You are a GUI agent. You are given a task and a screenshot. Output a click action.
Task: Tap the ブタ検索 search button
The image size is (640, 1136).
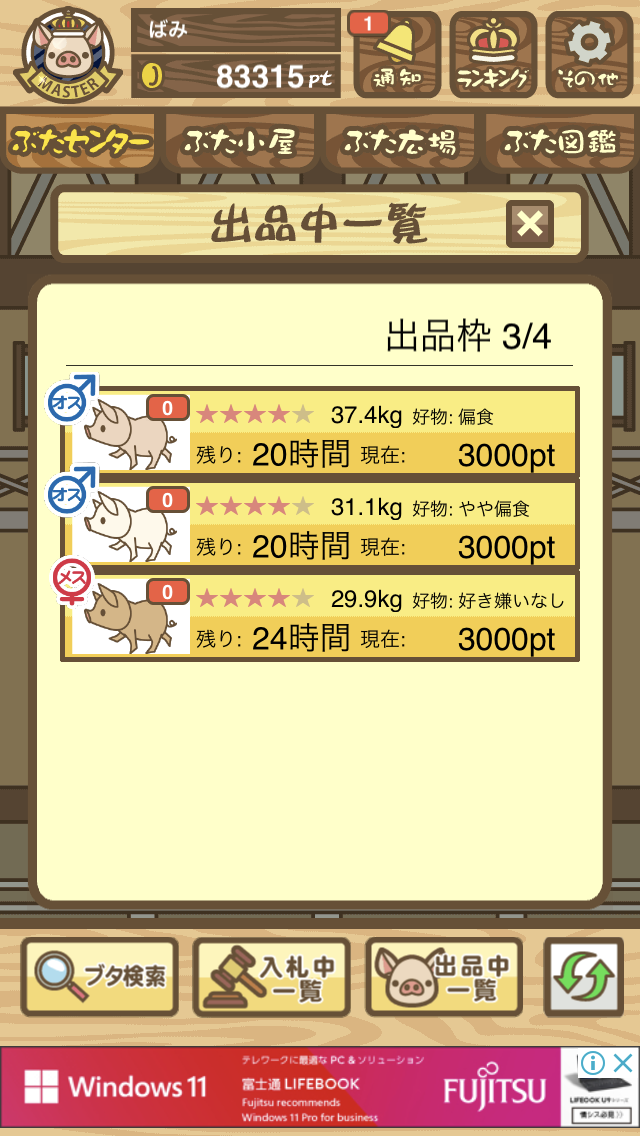99,977
